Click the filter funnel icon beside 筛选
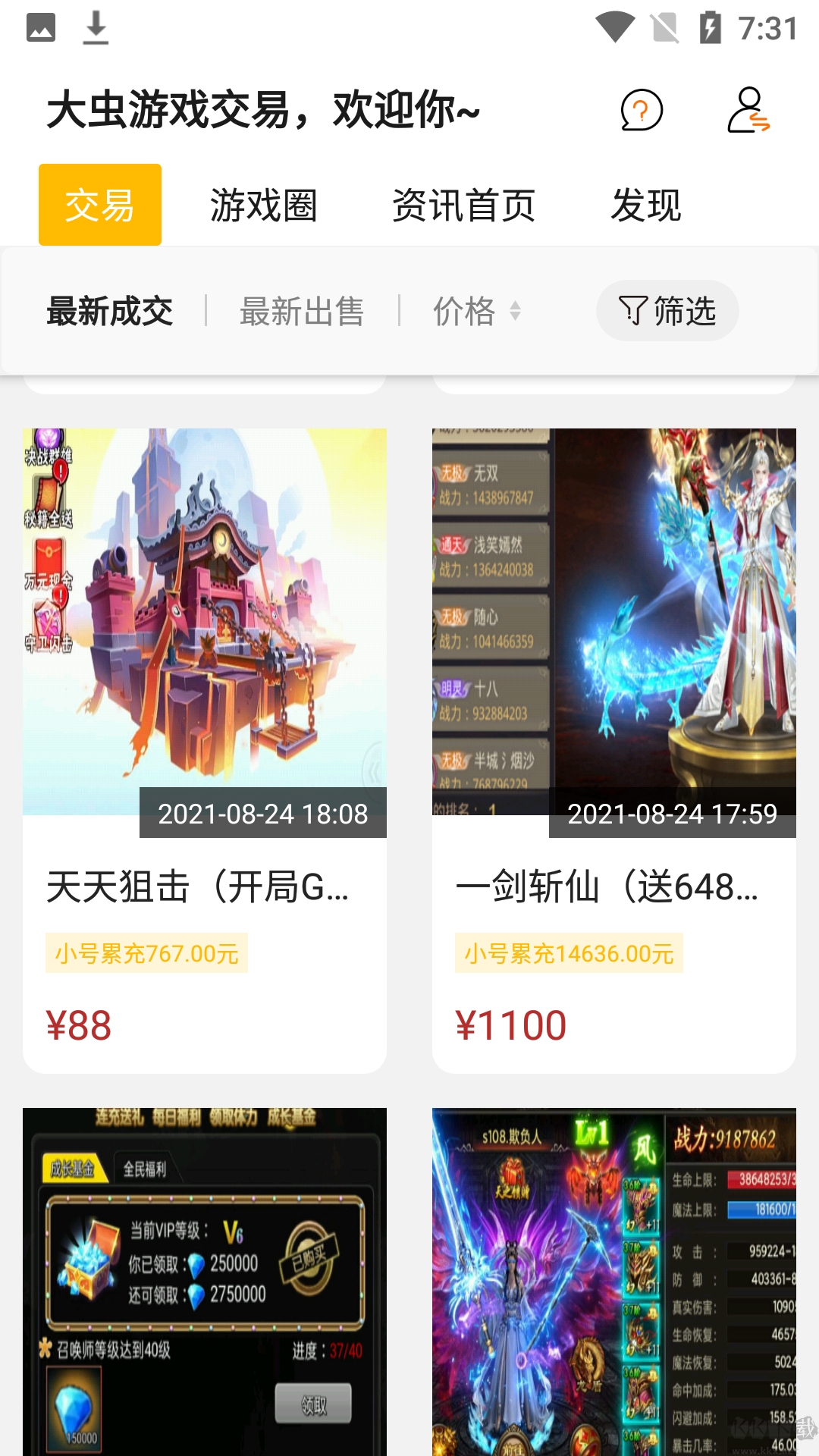This screenshot has width=819, height=1456. pyautogui.click(x=631, y=310)
